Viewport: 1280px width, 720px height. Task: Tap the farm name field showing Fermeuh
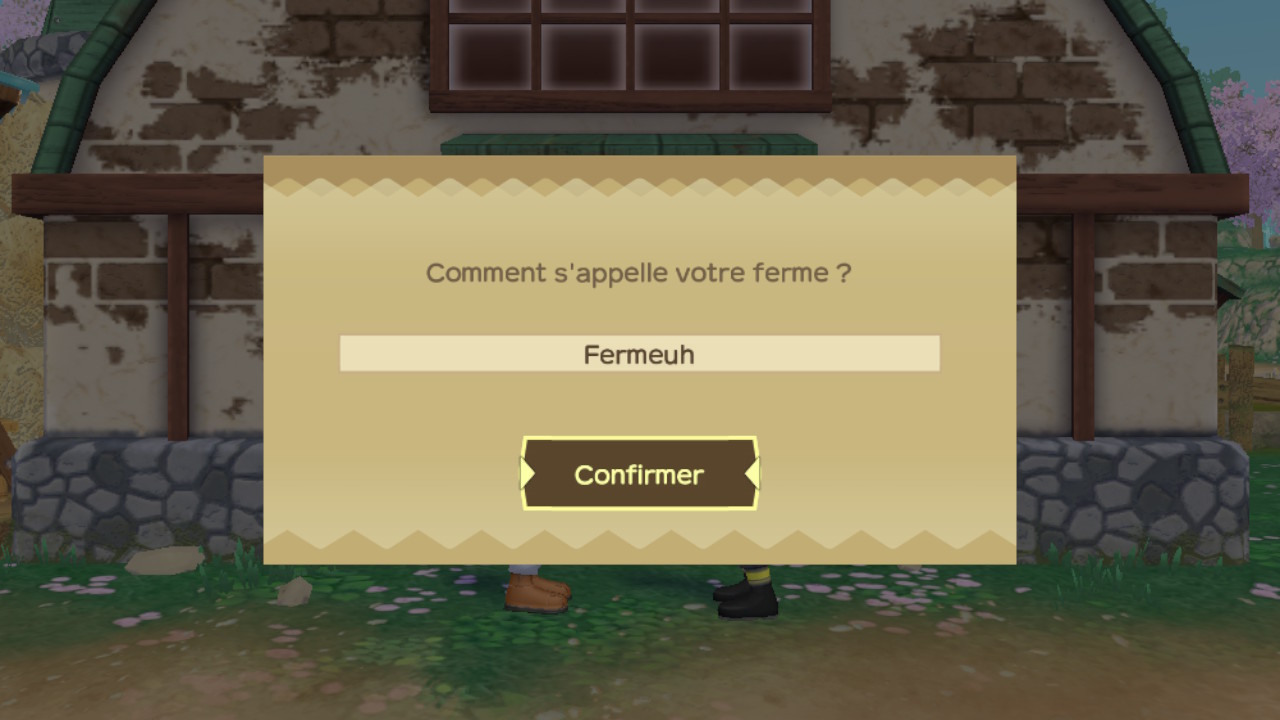(x=639, y=354)
